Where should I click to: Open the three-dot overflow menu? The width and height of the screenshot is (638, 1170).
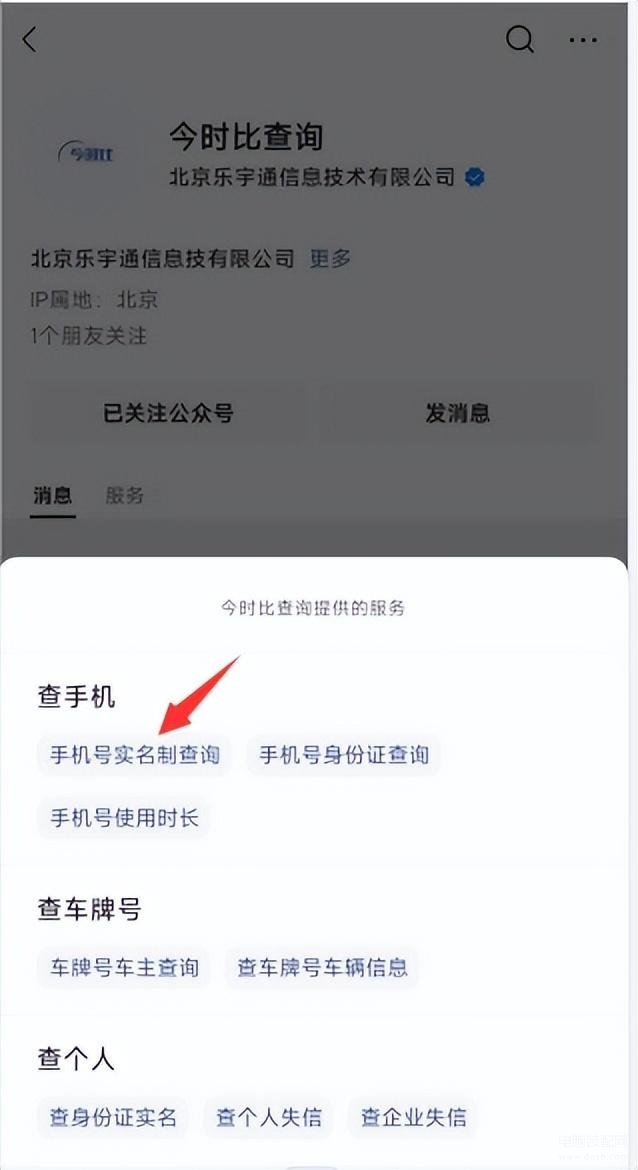pos(583,40)
